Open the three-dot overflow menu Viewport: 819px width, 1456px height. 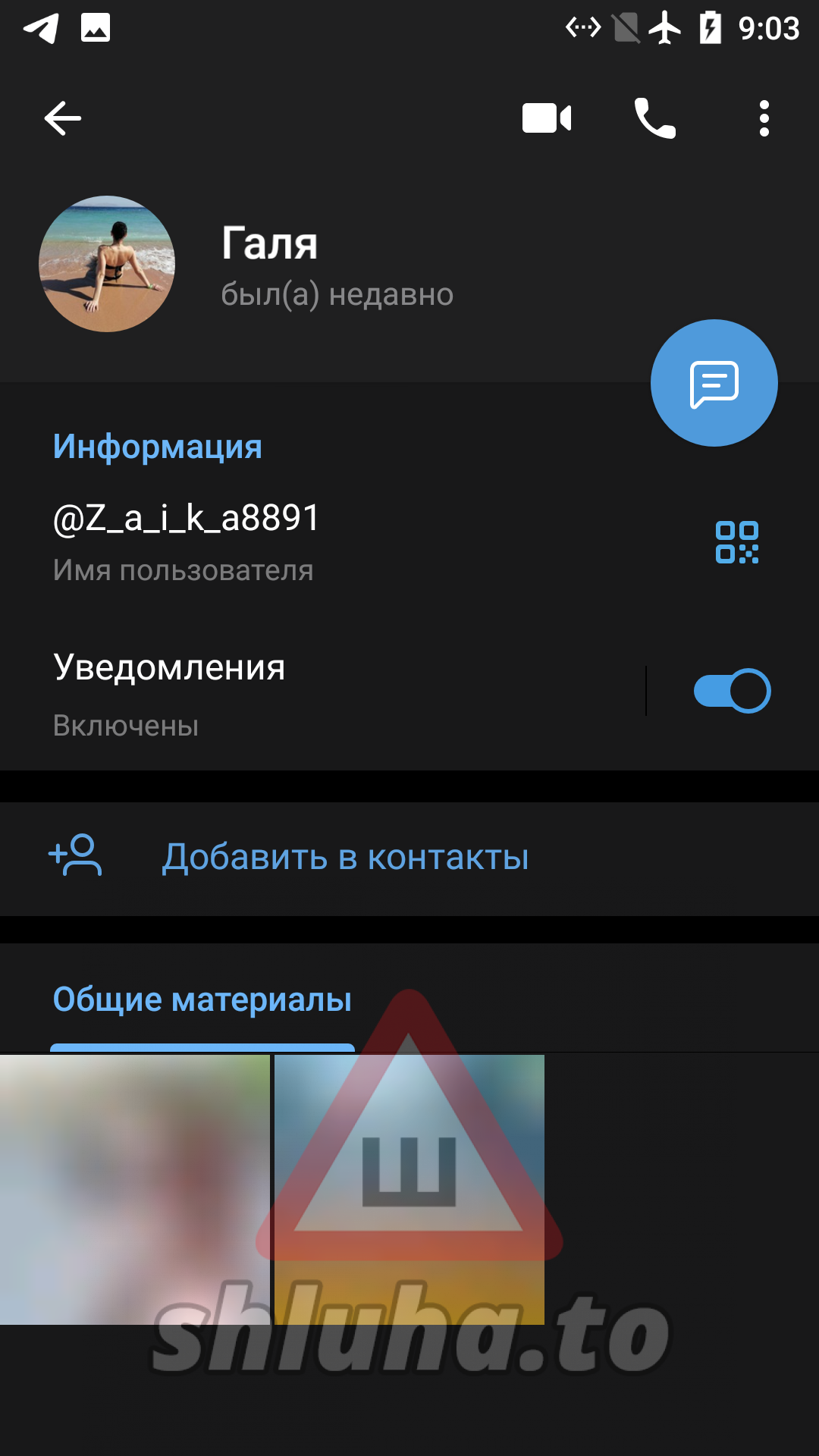[x=764, y=118]
